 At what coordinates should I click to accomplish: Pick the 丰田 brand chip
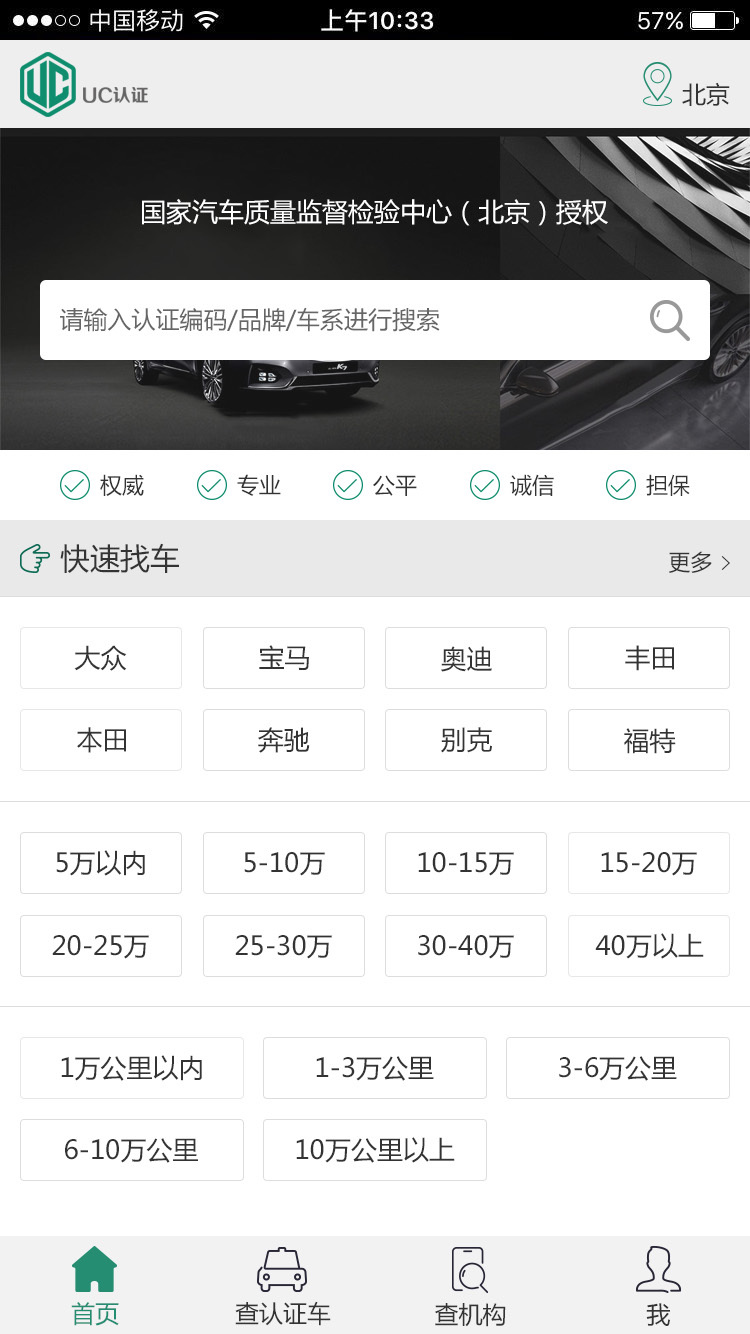click(x=649, y=658)
